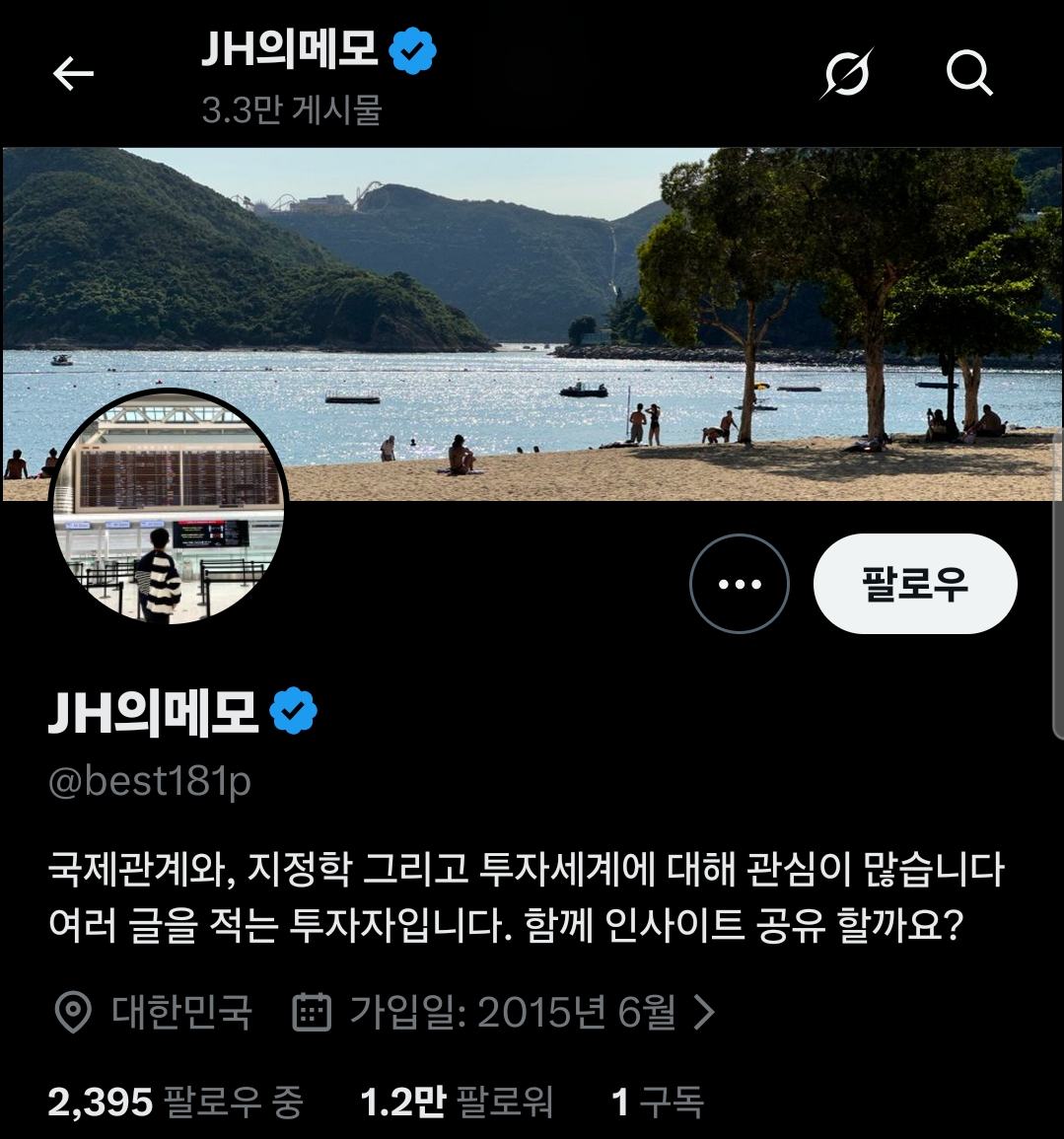The image size is (1064, 1139).
Task: View the 2,395 팔로우 중 following list
Action: point(175,1103)
